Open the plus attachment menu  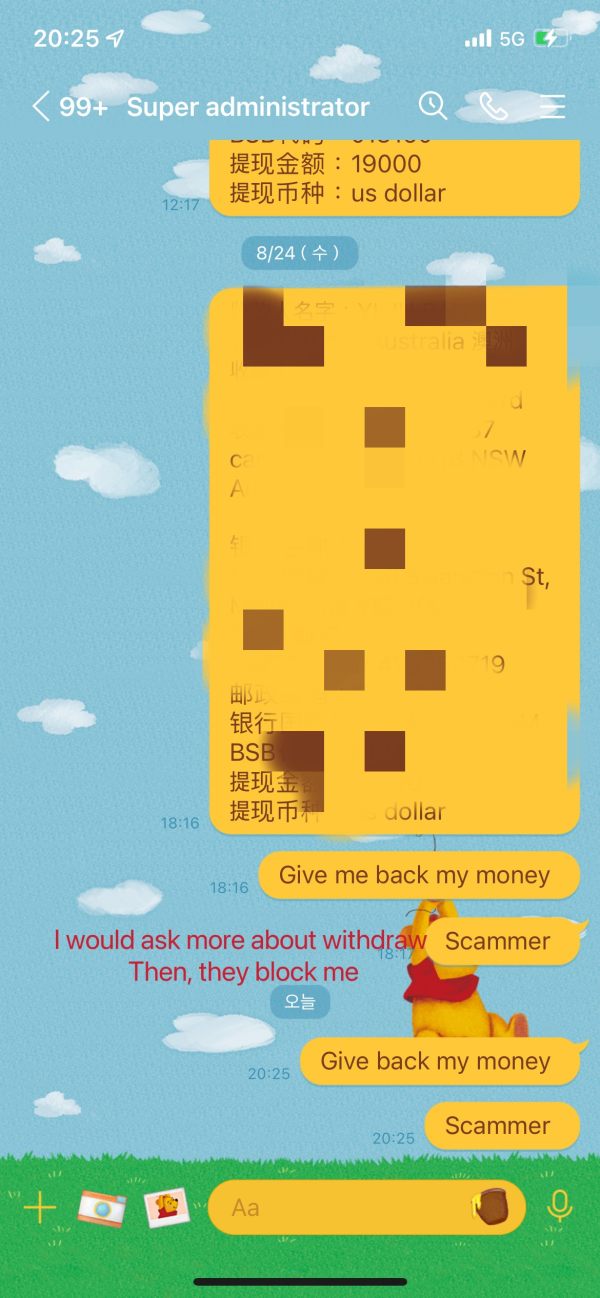(x=39, y=1208)
